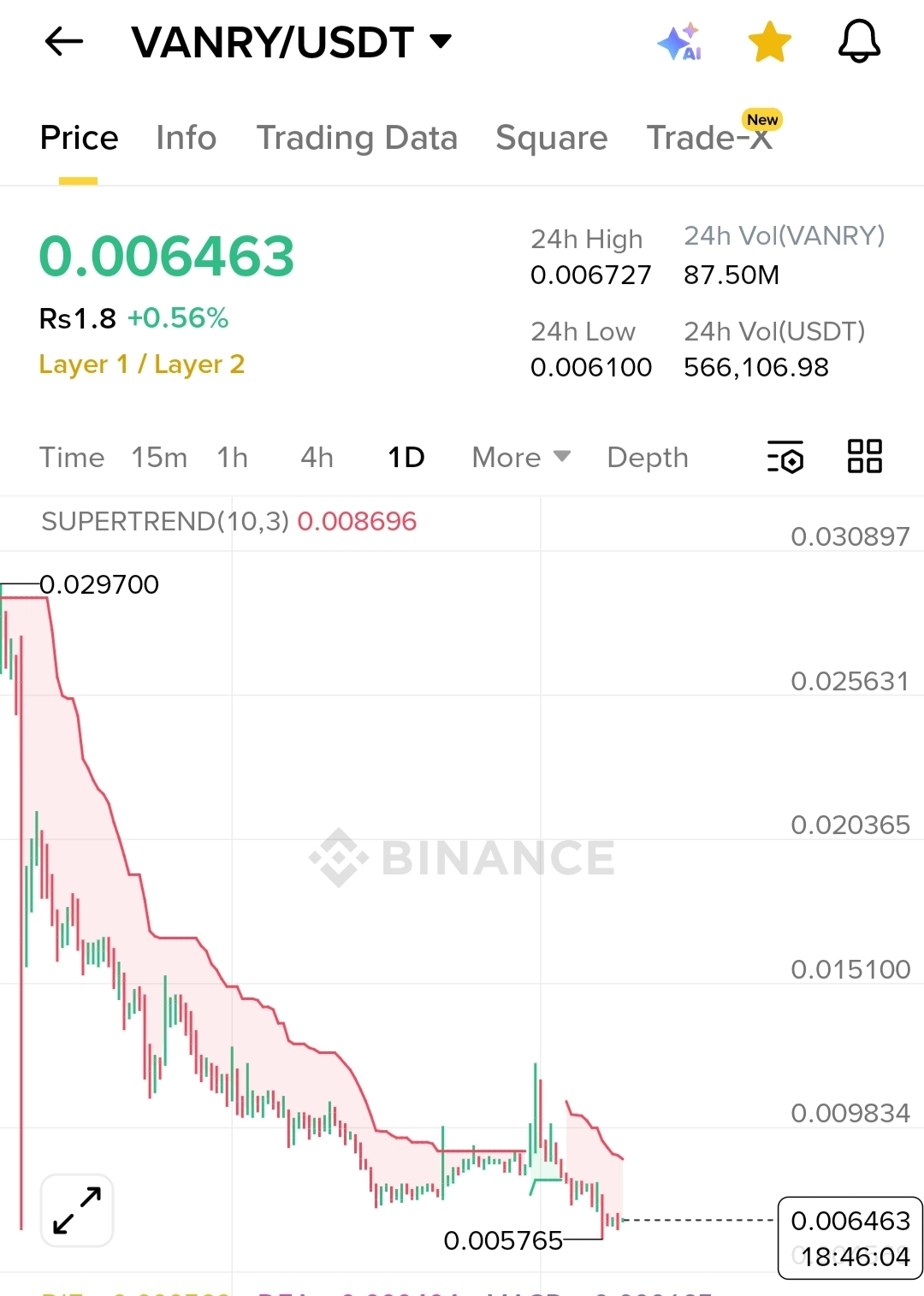This screenshot has height=1296, width=924.
Task: Tap the Layer 1 / Layer 2 tag
Action: 142,364
